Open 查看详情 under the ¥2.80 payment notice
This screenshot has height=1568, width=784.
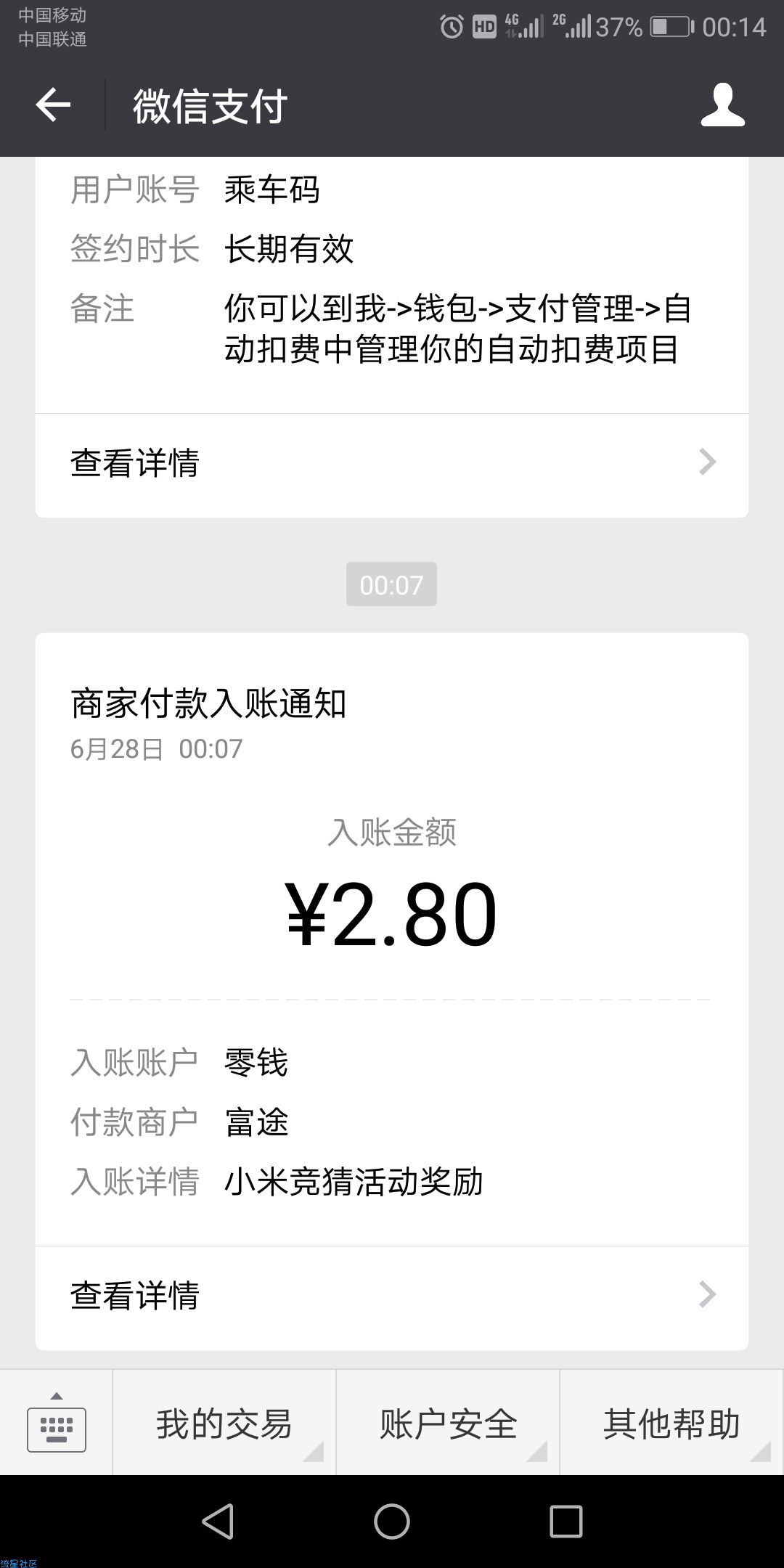(392, 1296)
